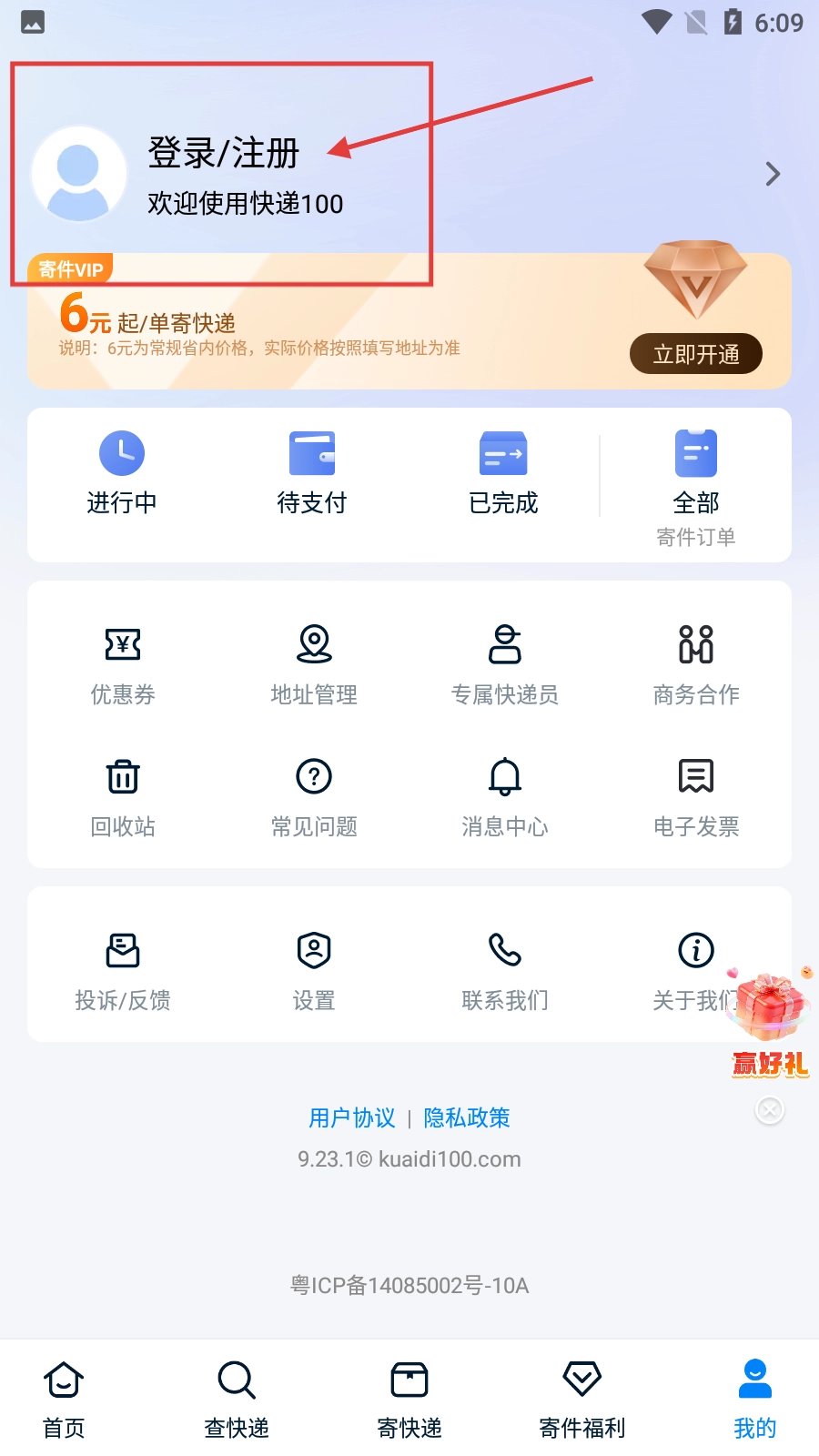The image size is (819, 1456).
Task: View 待支付 orders
Action: pos(312,473)
